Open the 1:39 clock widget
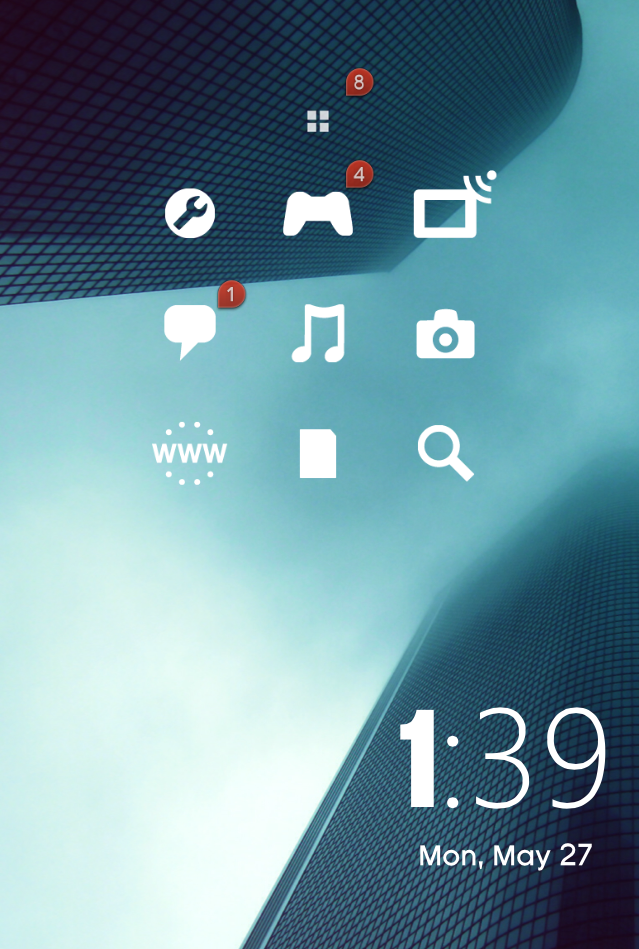The image size is (639, 949). coord(505,760)
